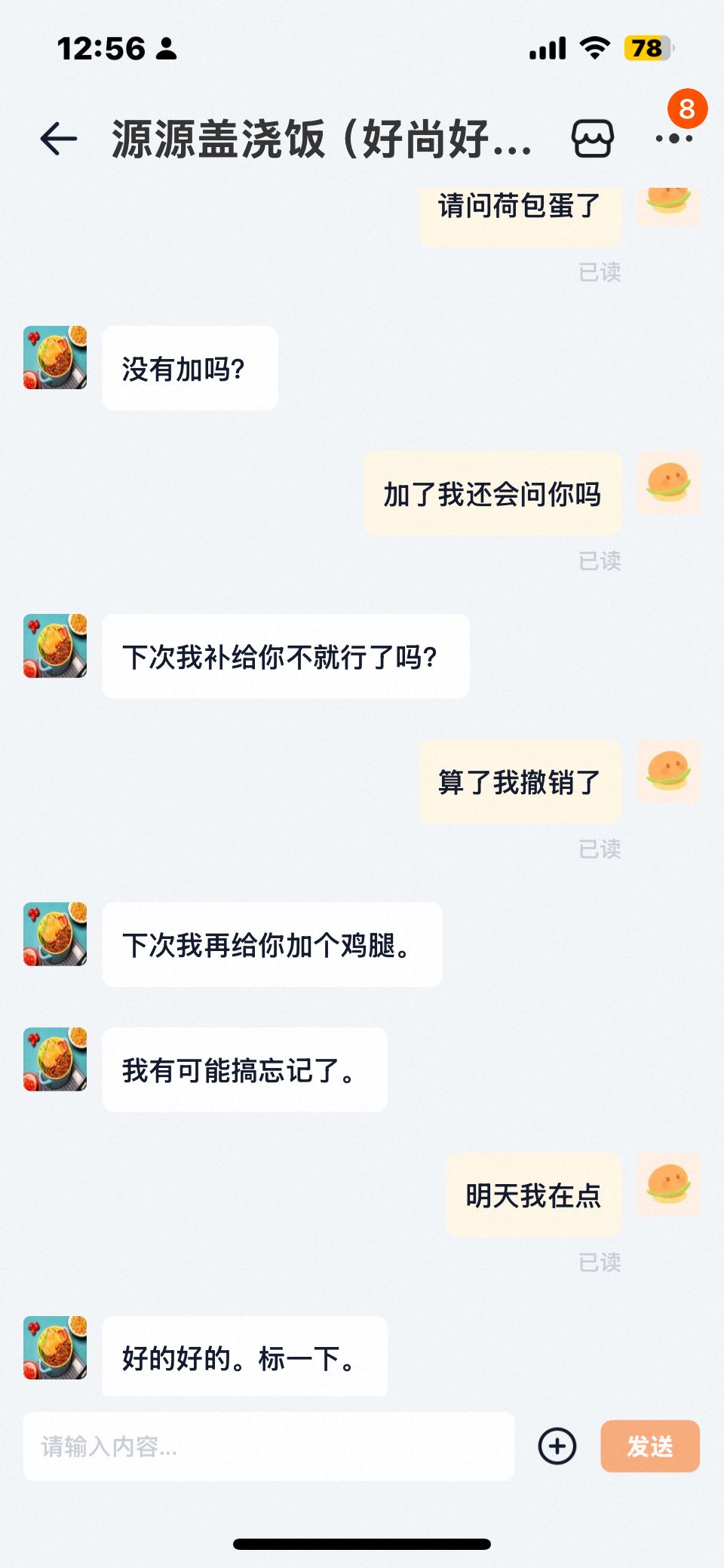Image resolution: width=724 pixels, height=1568 pixels.
Task: Tap the shop avatar next to 没有加吗
Action: coord(54,358)
